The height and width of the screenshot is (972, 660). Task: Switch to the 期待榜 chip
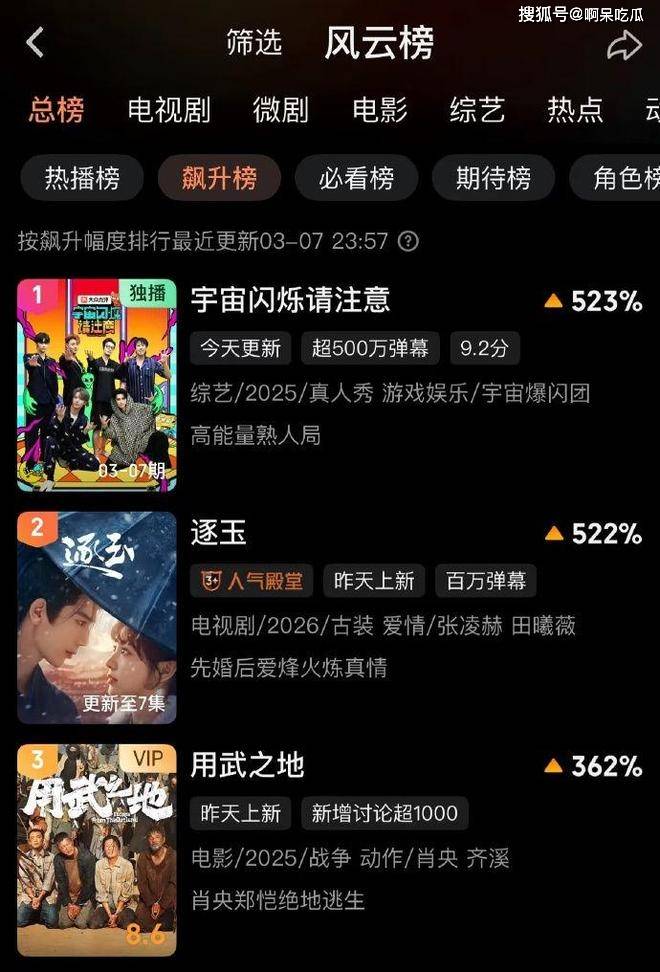(493, 179)
